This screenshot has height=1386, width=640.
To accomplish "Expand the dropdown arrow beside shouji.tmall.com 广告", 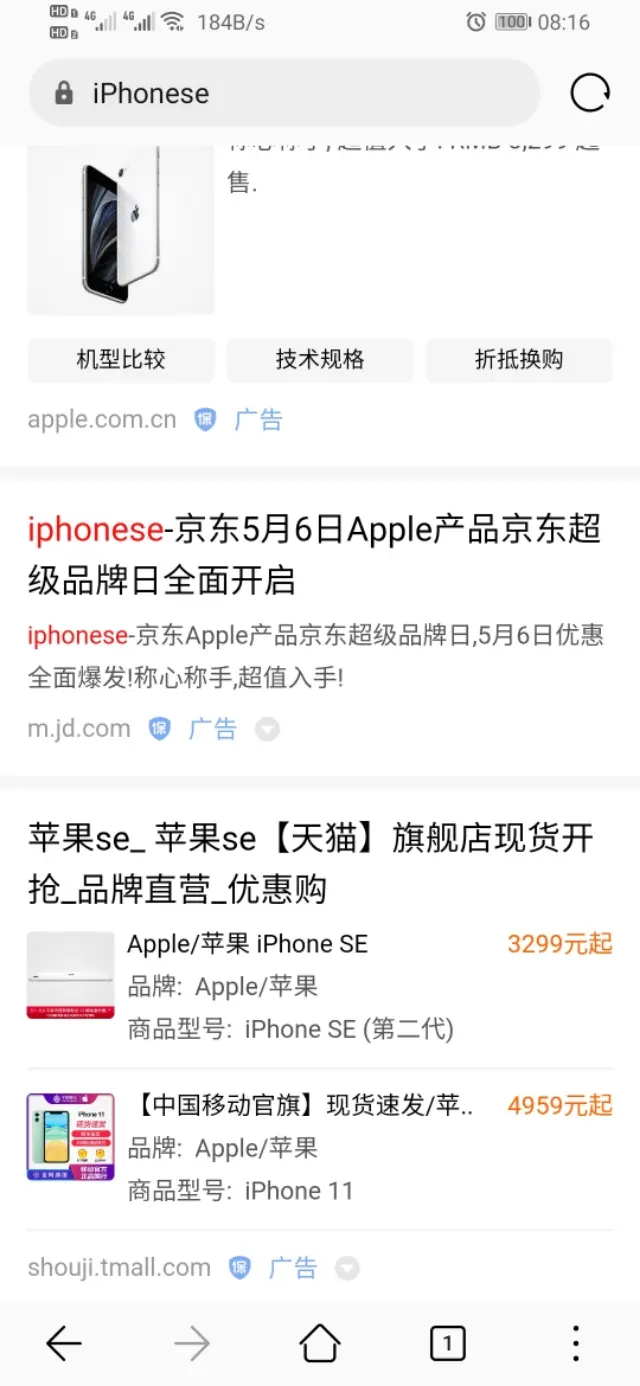I will 347,1269.
